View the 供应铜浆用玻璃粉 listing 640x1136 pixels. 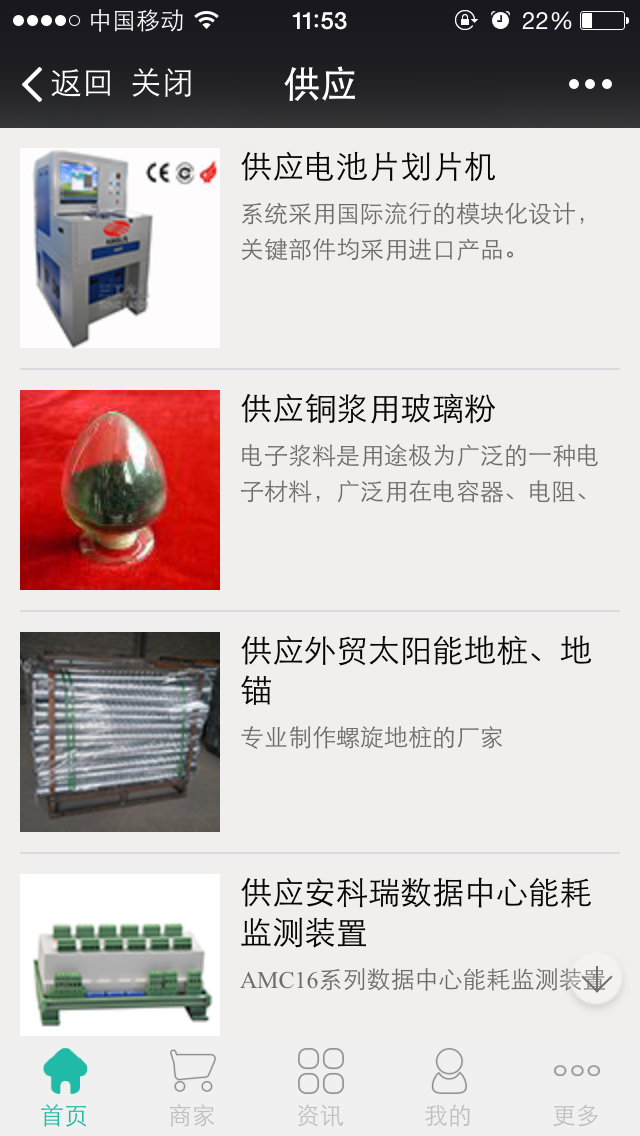pos(368,410)
